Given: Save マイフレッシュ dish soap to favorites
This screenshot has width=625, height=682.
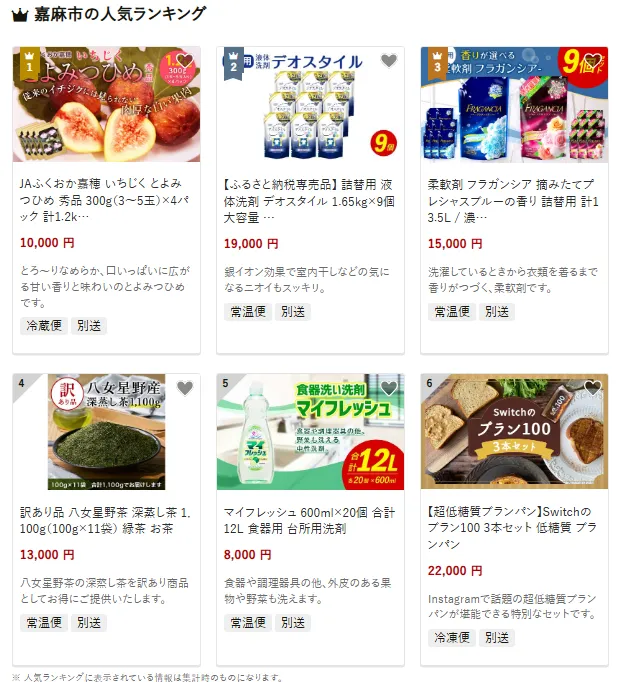Looking at the screenshot, I should (x=389, y=388).
